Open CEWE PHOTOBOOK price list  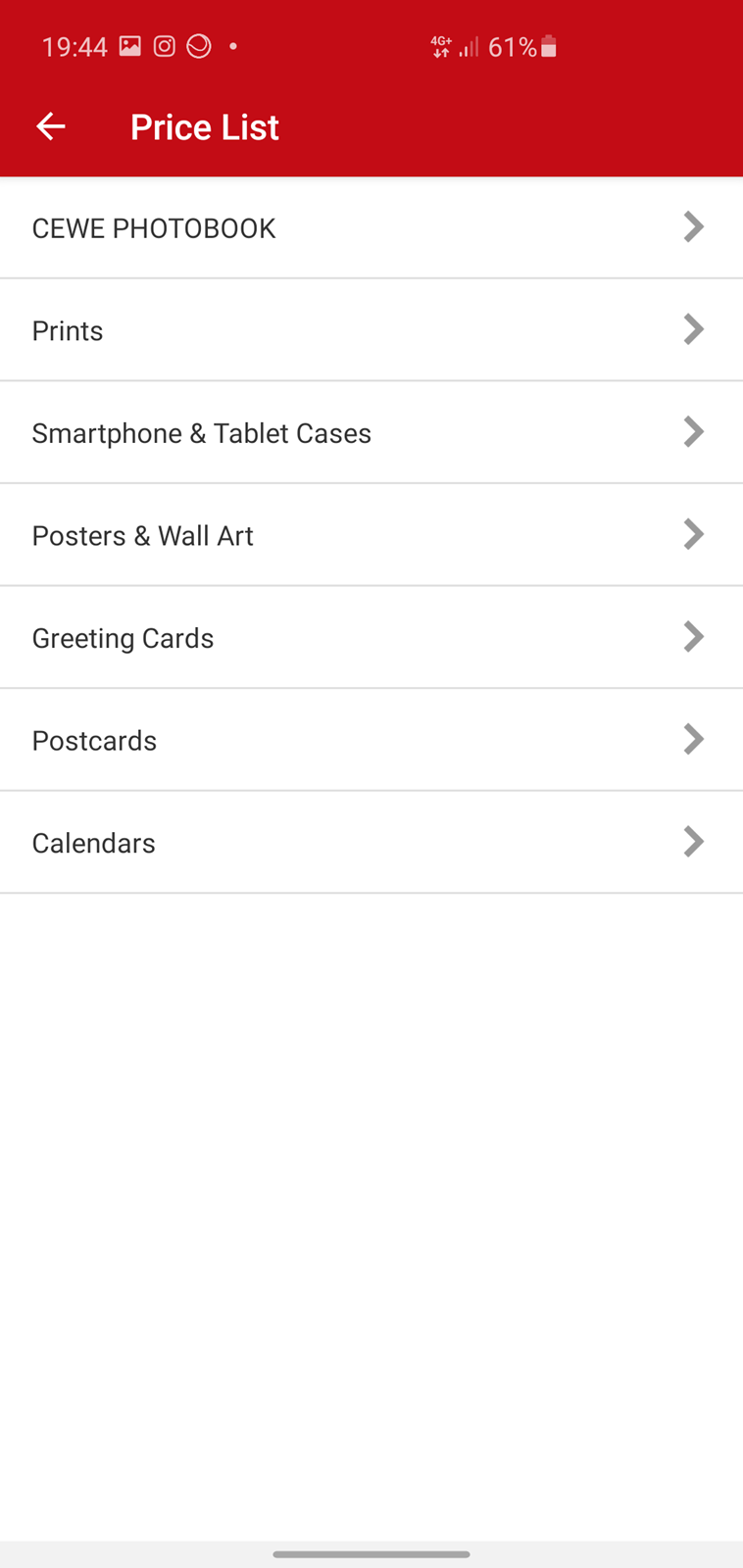coord(371,227)
